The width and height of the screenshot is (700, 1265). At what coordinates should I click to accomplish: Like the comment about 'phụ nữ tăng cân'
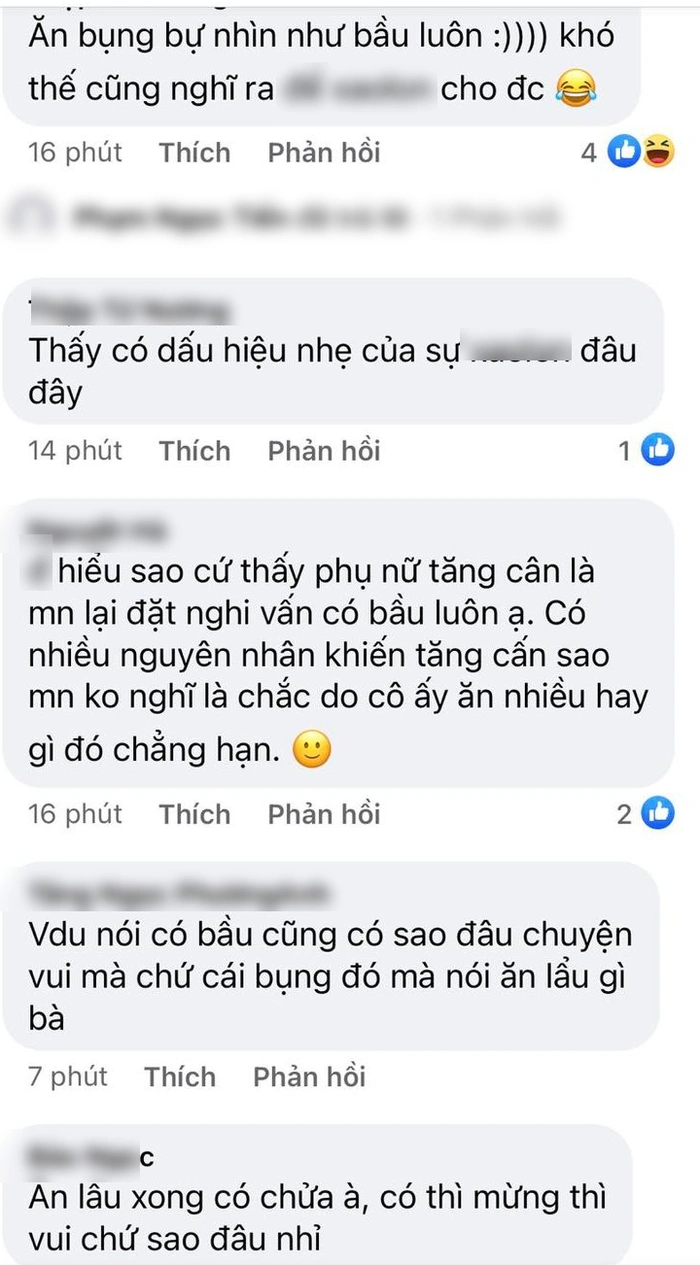pyautogui.click(x=194, y=814)
